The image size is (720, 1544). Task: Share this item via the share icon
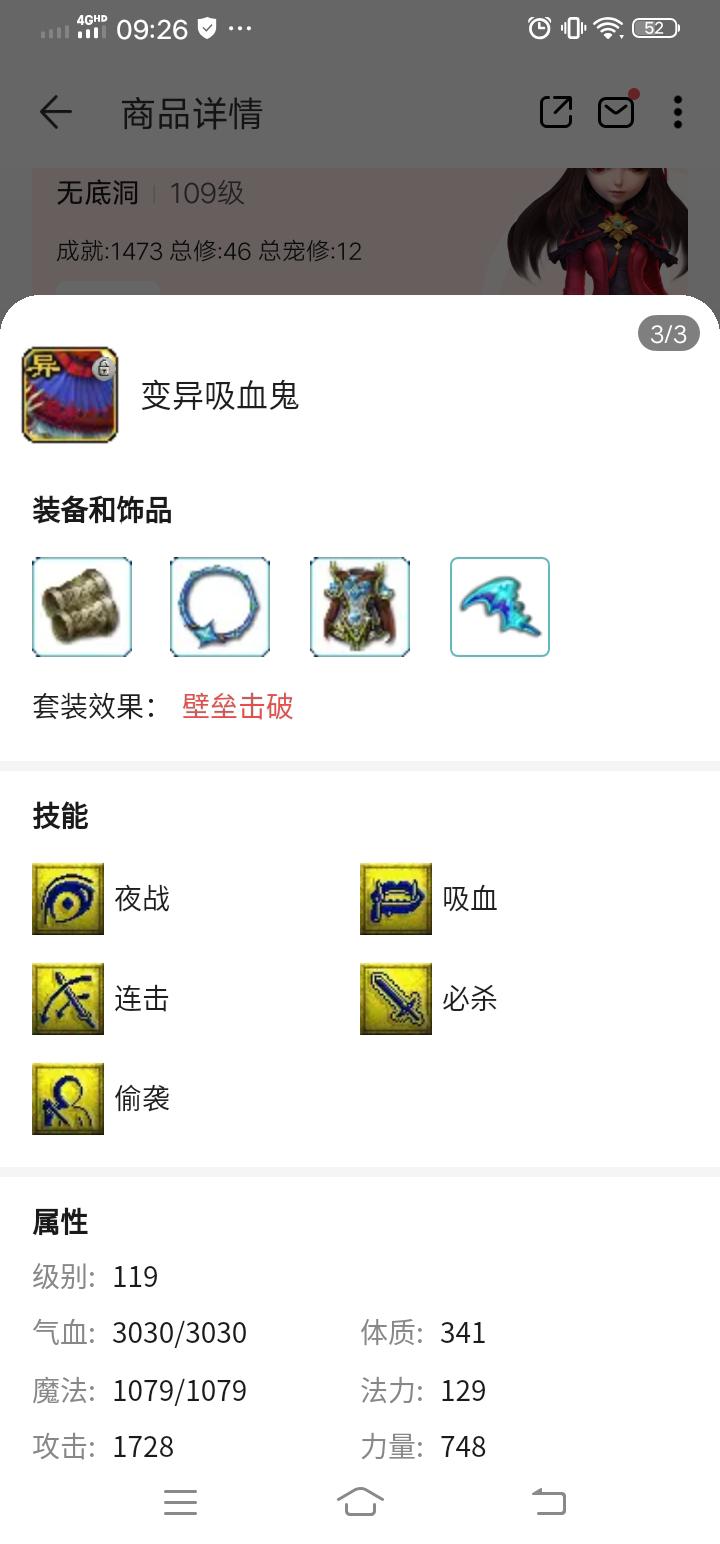pyautogui.click(x=556, y=112)
